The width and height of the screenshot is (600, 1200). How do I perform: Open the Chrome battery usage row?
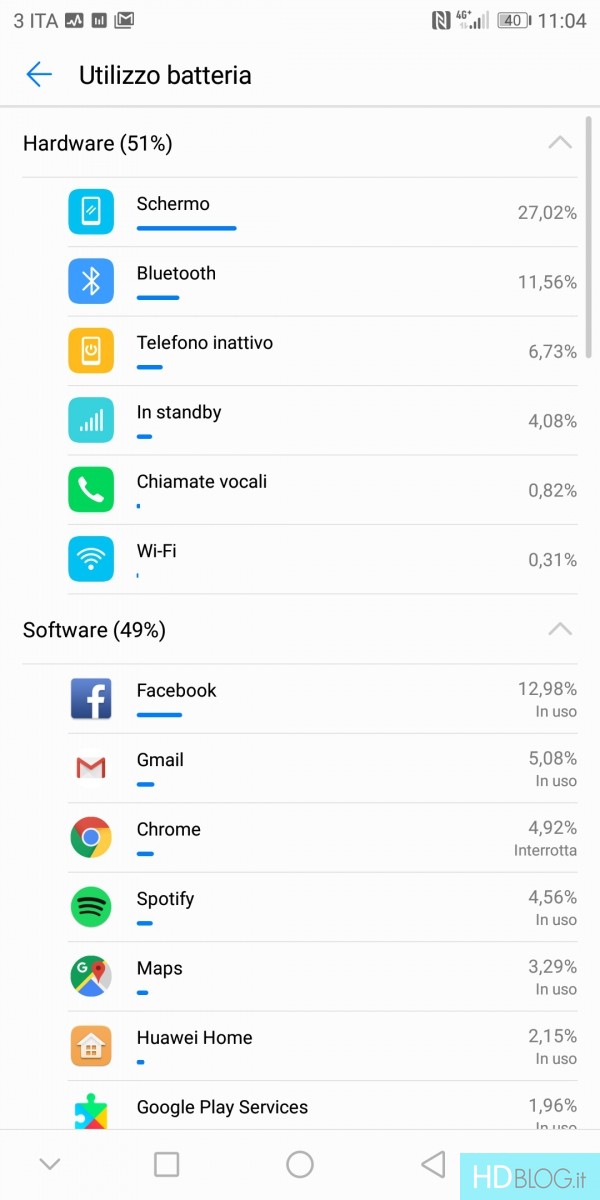(320, 838)
